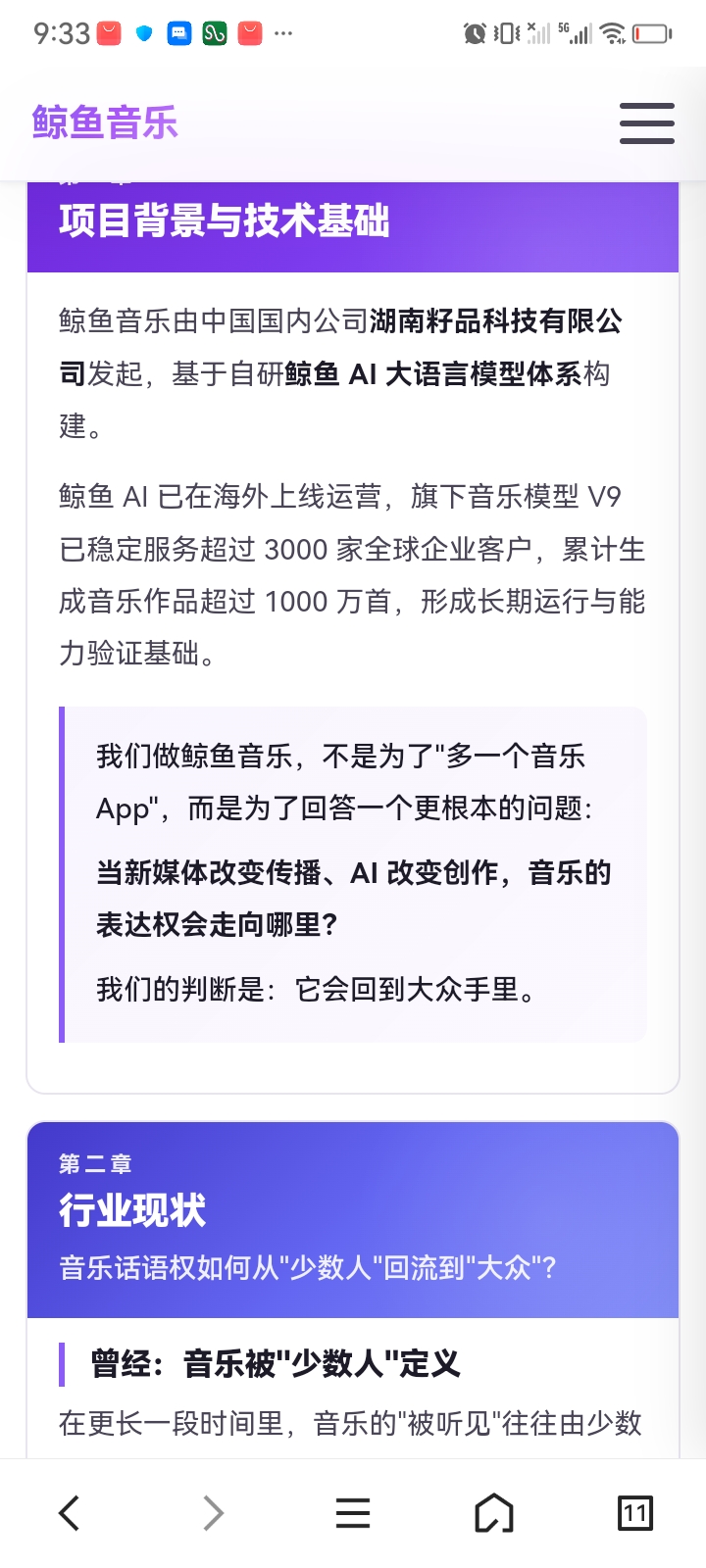Go to the browser home page
The image size is (706, 1568).
point(494,1513)
